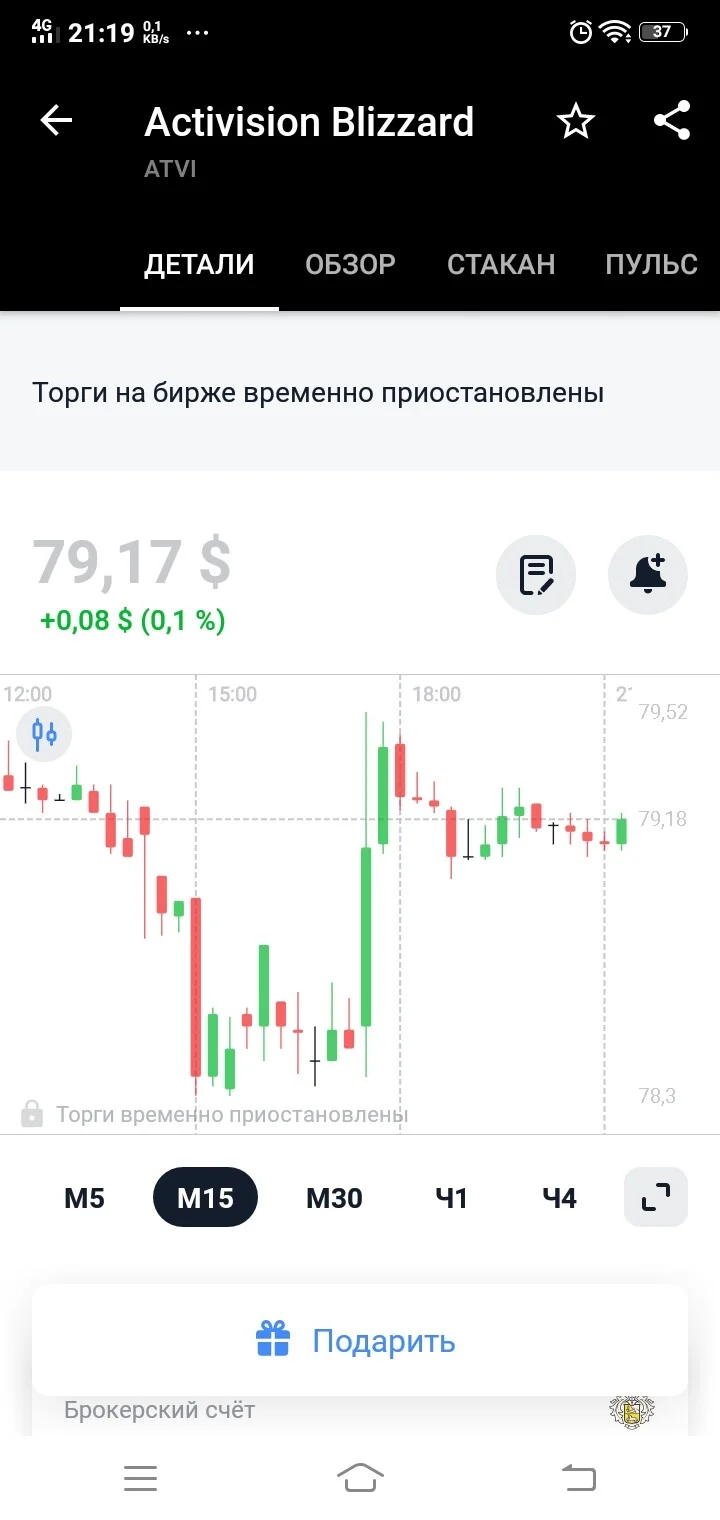Open the СТАКАН tab

click(x=501, y=264)
